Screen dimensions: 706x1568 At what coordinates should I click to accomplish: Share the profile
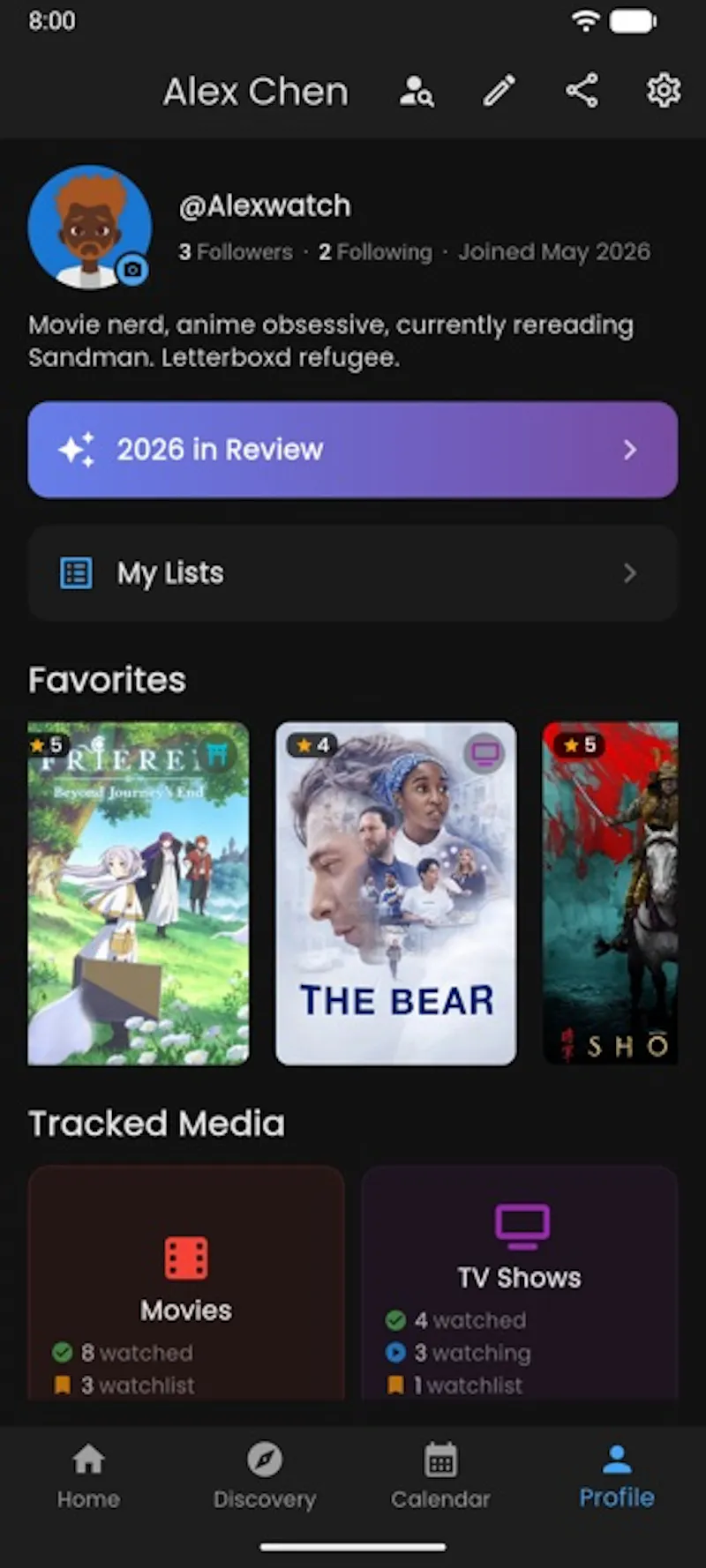click(x=582, y=91)
